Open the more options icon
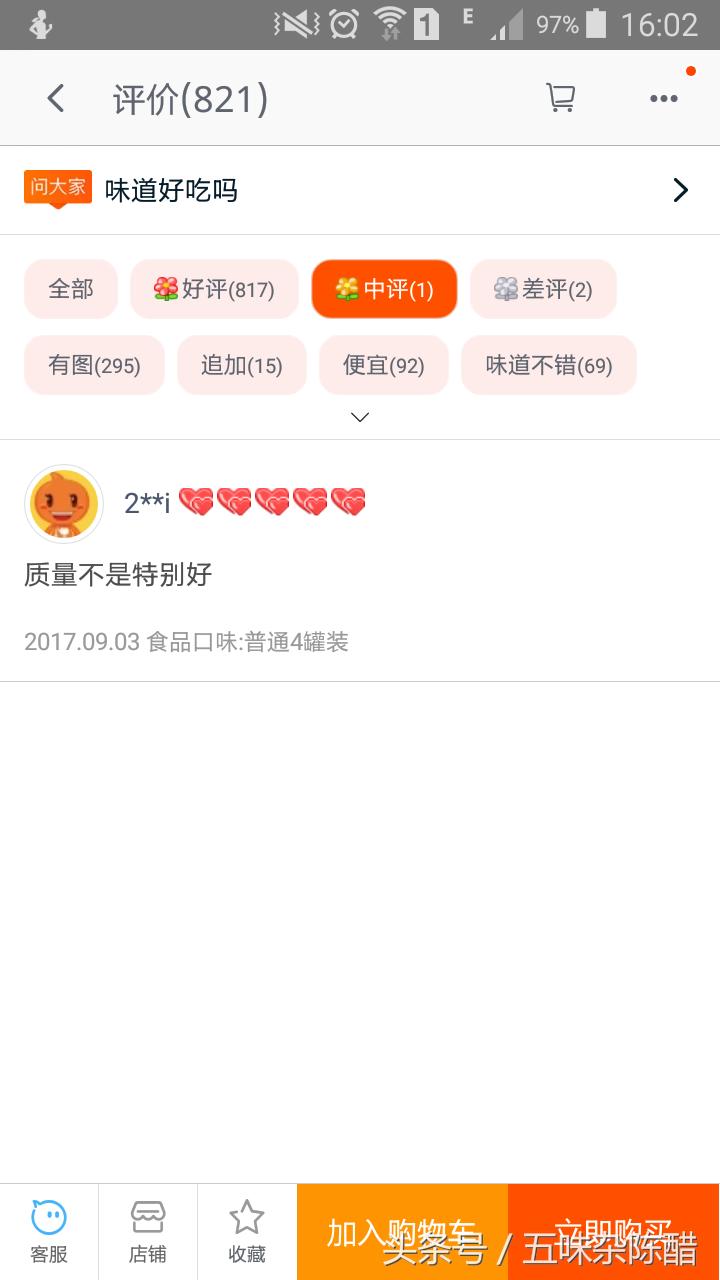 [663, 97]
